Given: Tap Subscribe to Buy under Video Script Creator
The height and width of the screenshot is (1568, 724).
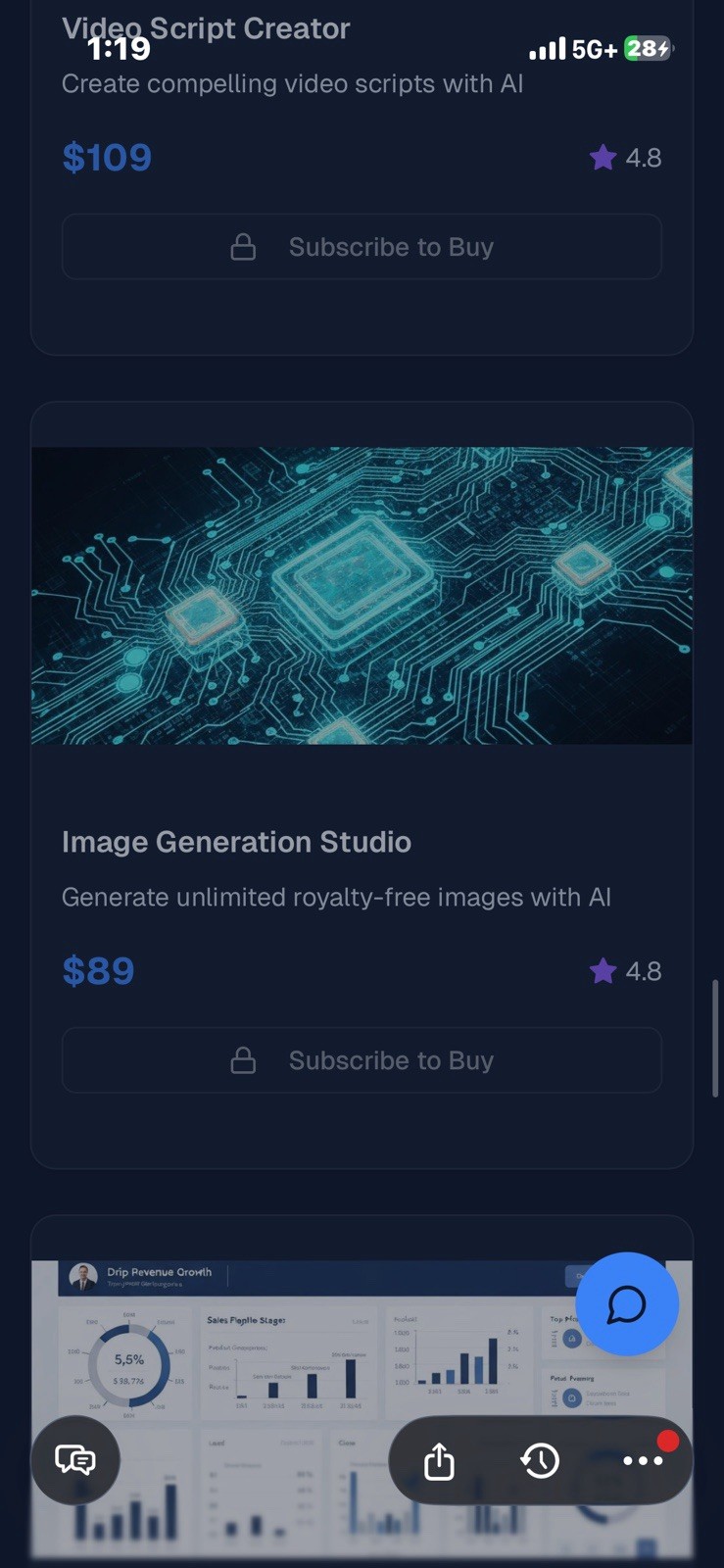Looking at the screenshot, I should click(x=362, y=247).
